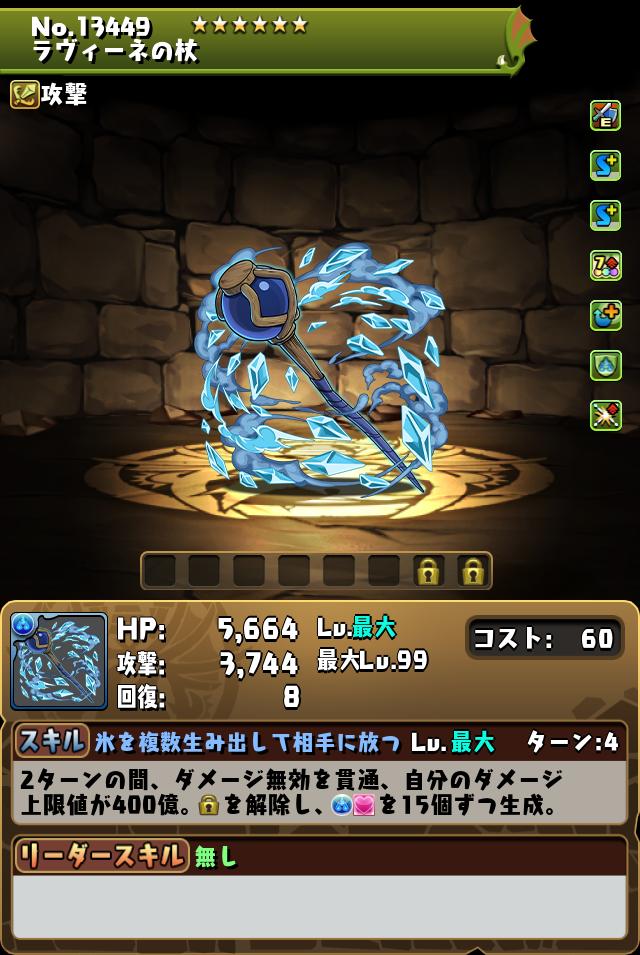
Task: Open the water shield awakening icon
Action: point(606,366)
